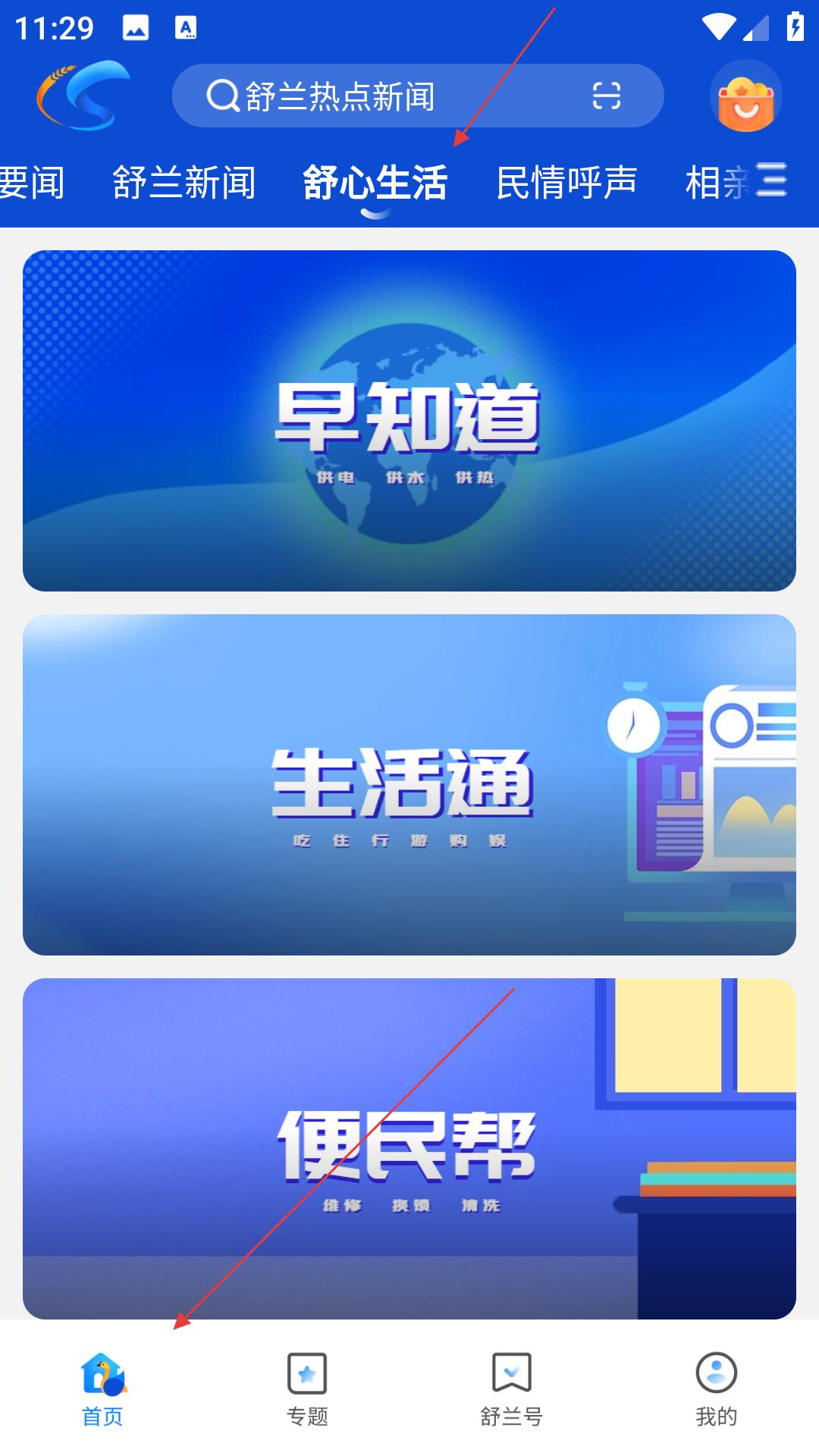Open the 民情呼声 tab
819x1456 pixels.
coord(566,182)
